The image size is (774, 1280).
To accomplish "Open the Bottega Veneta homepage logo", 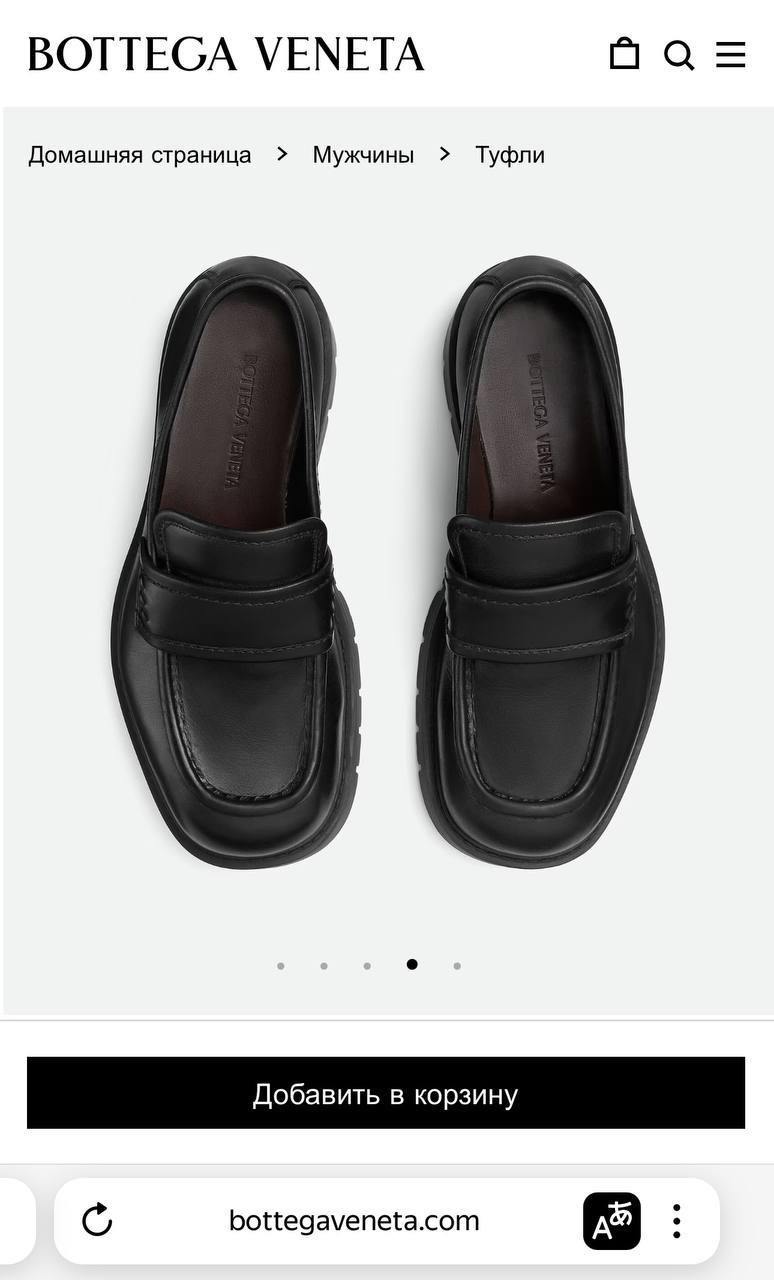I will pyautogui.click(x=226, y=54).
